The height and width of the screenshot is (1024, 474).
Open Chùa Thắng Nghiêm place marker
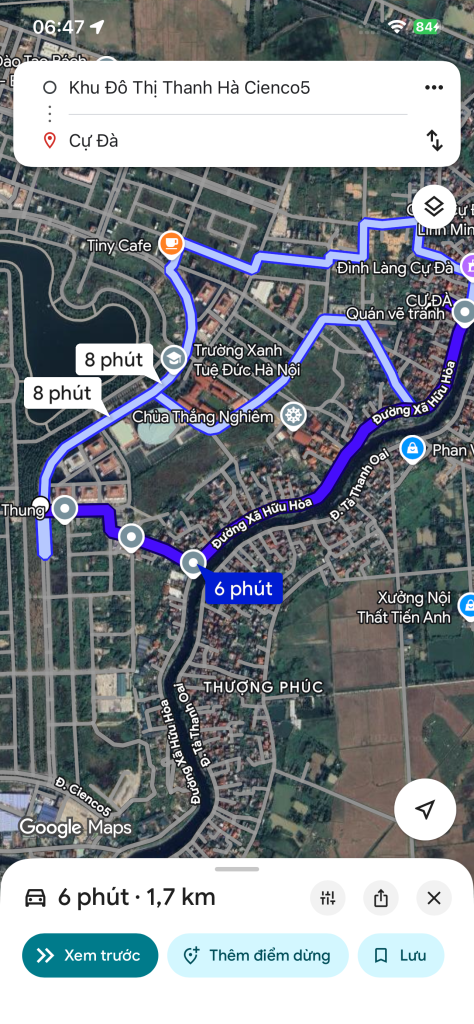[x=293, y=415]
